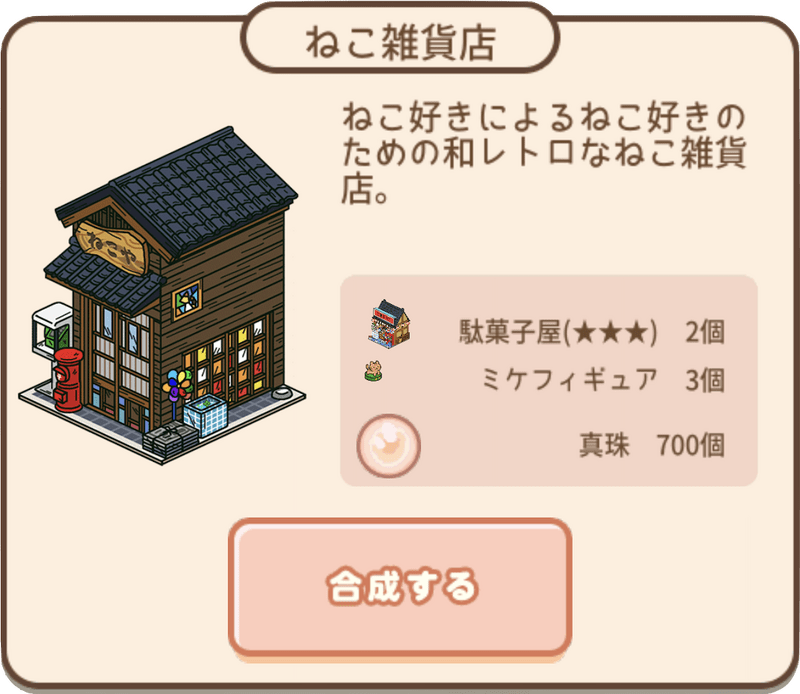Tap the 合成する button
Image resolution: width=800 pixels, height=694 pixels.
(x=400, y=587)
